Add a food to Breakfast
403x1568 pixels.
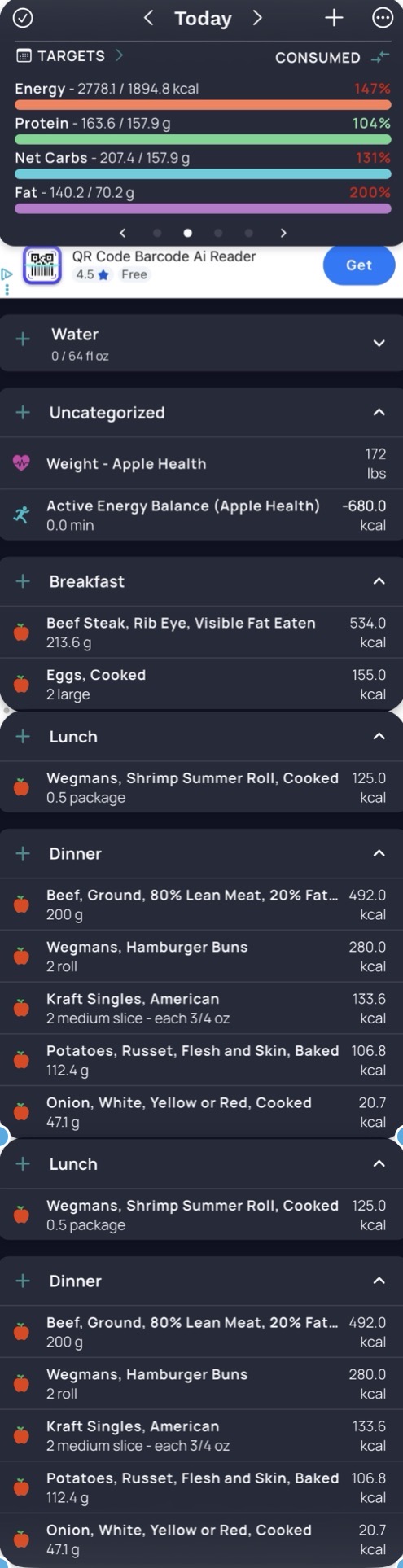click(23, 581)
